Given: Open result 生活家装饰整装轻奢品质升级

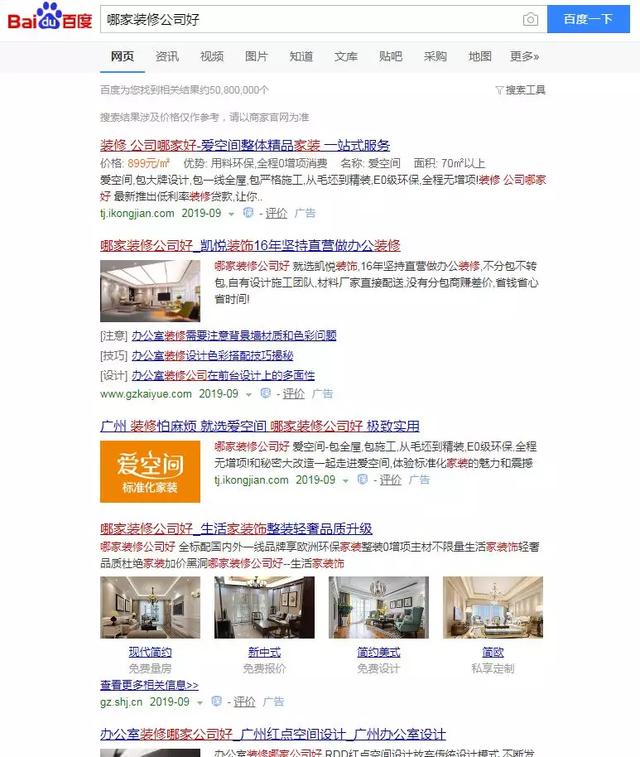Looking at the screenshot, I should click(x=236, y=528).
